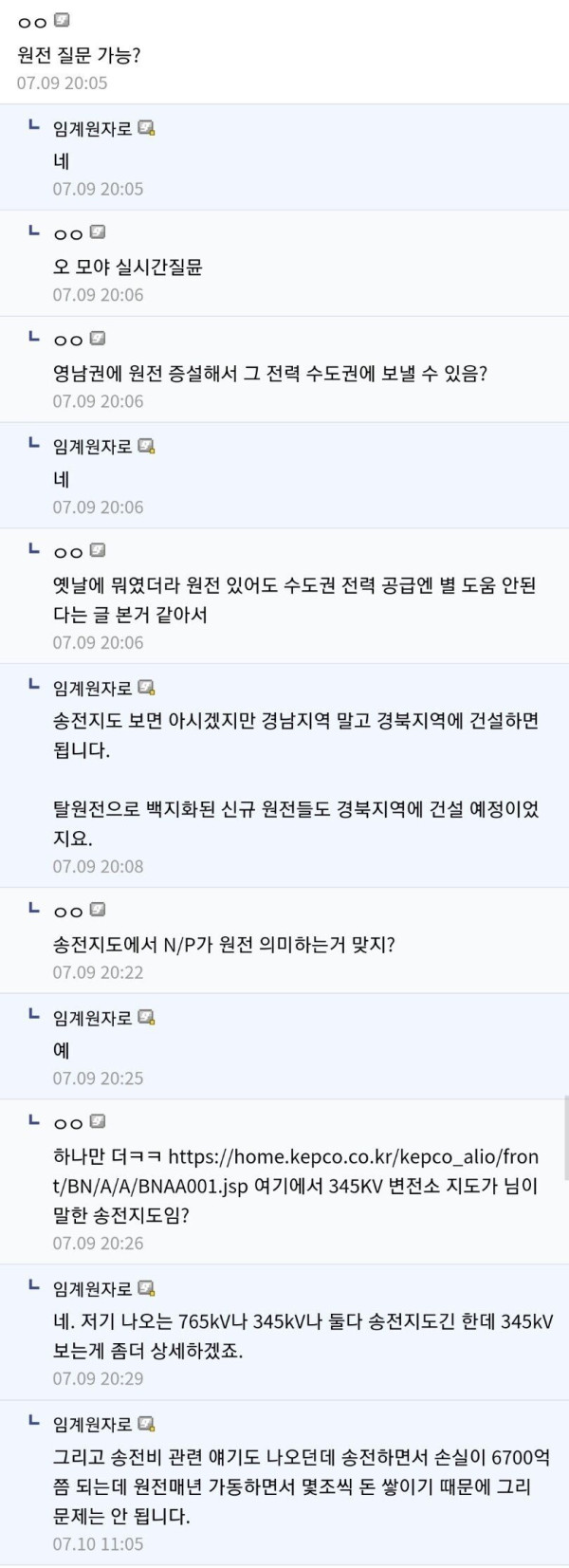The image size is (569, 1568).
Task: Select the comment asking about 영남권 원전 증설
Action: (270, 374)
